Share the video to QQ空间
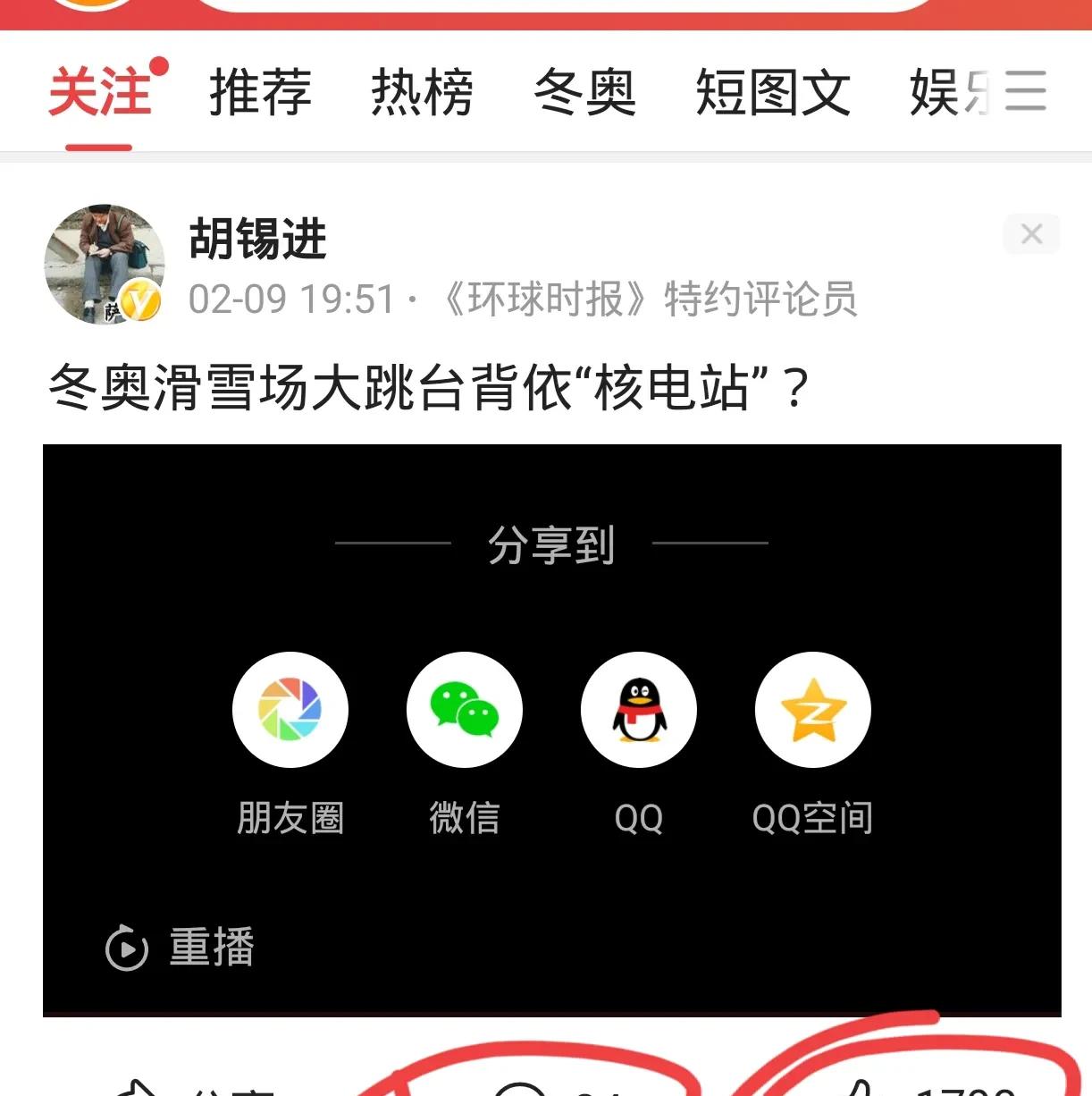The width and height of the screenshot is (1092, 1096). (813, 710)
